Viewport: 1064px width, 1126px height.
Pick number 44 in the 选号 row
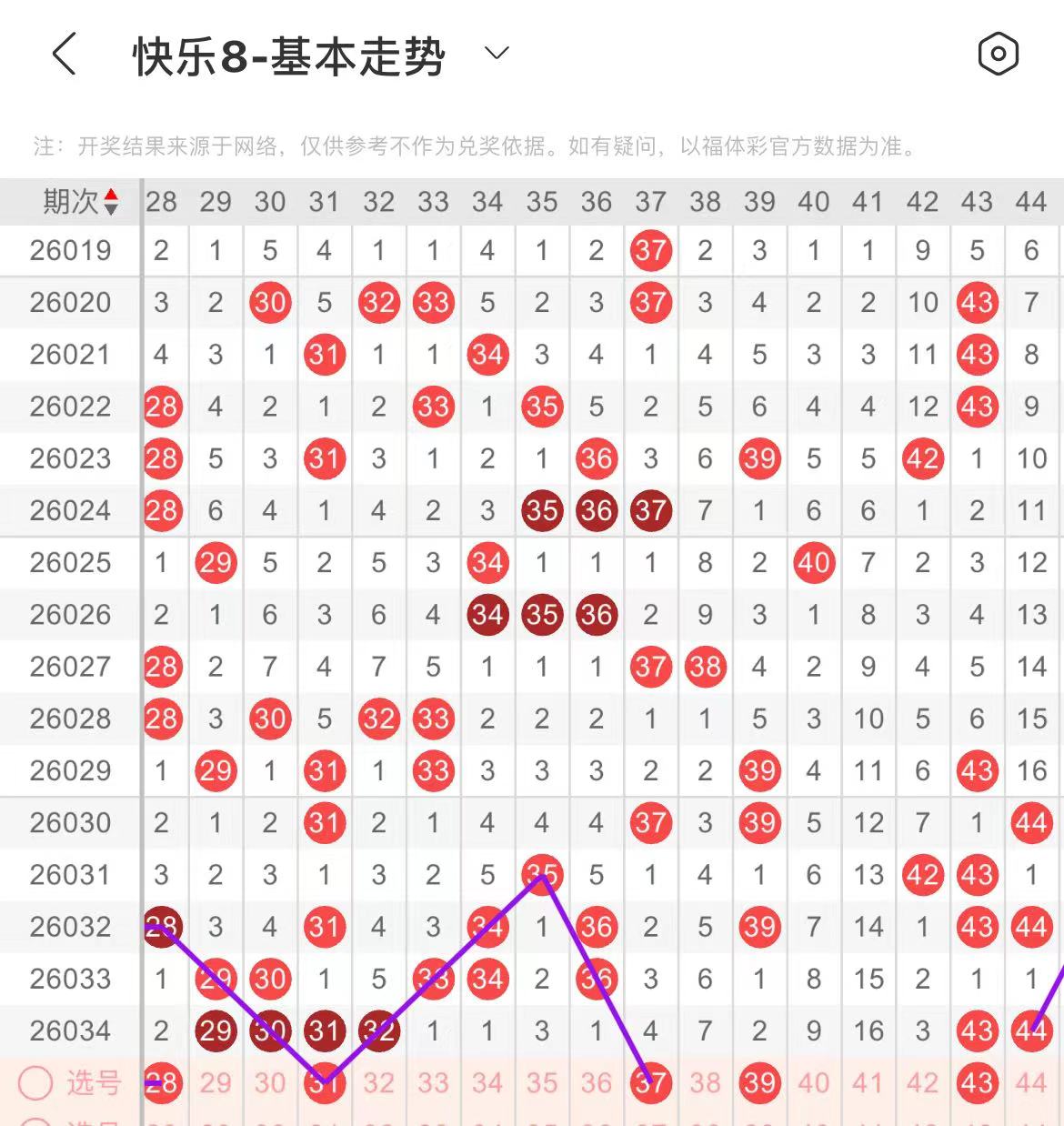[x=1031, y=1082]
